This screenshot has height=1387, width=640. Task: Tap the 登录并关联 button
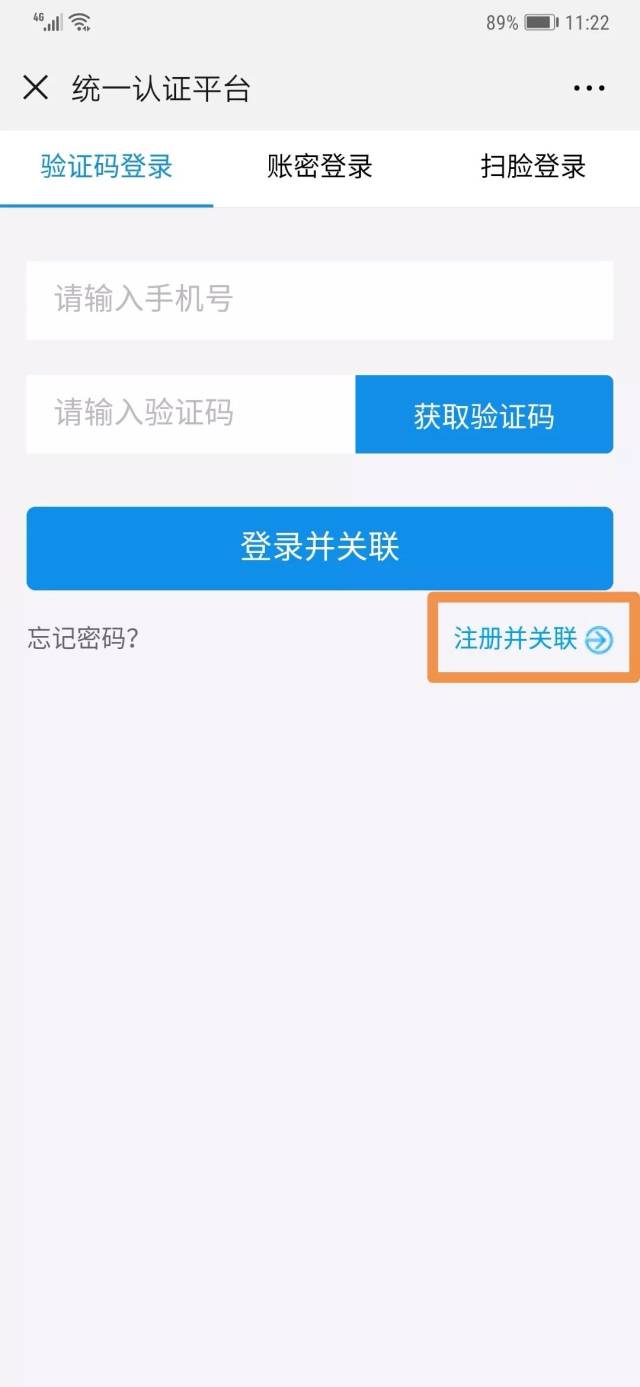[320, 548]
